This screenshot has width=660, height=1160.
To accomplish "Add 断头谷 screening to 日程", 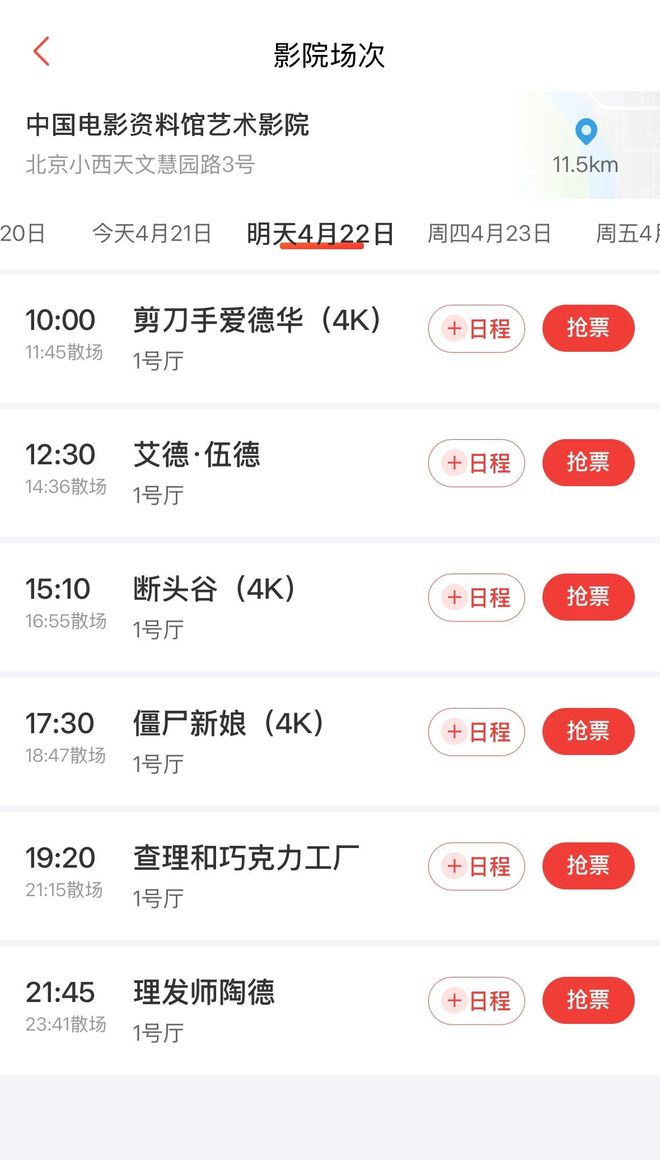I will pos(476,597).
